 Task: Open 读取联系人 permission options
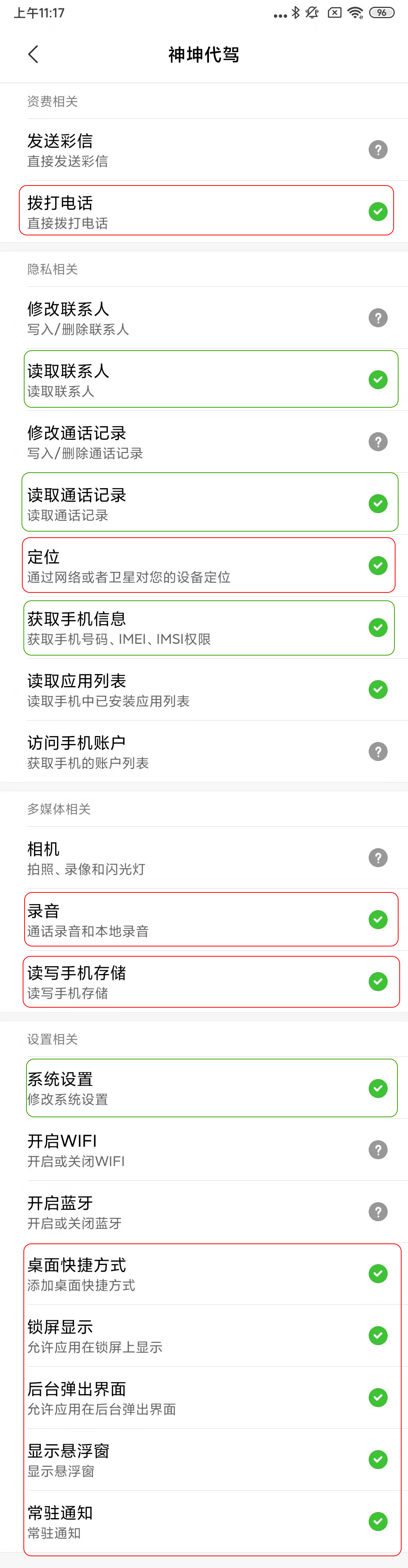[204, 380]
